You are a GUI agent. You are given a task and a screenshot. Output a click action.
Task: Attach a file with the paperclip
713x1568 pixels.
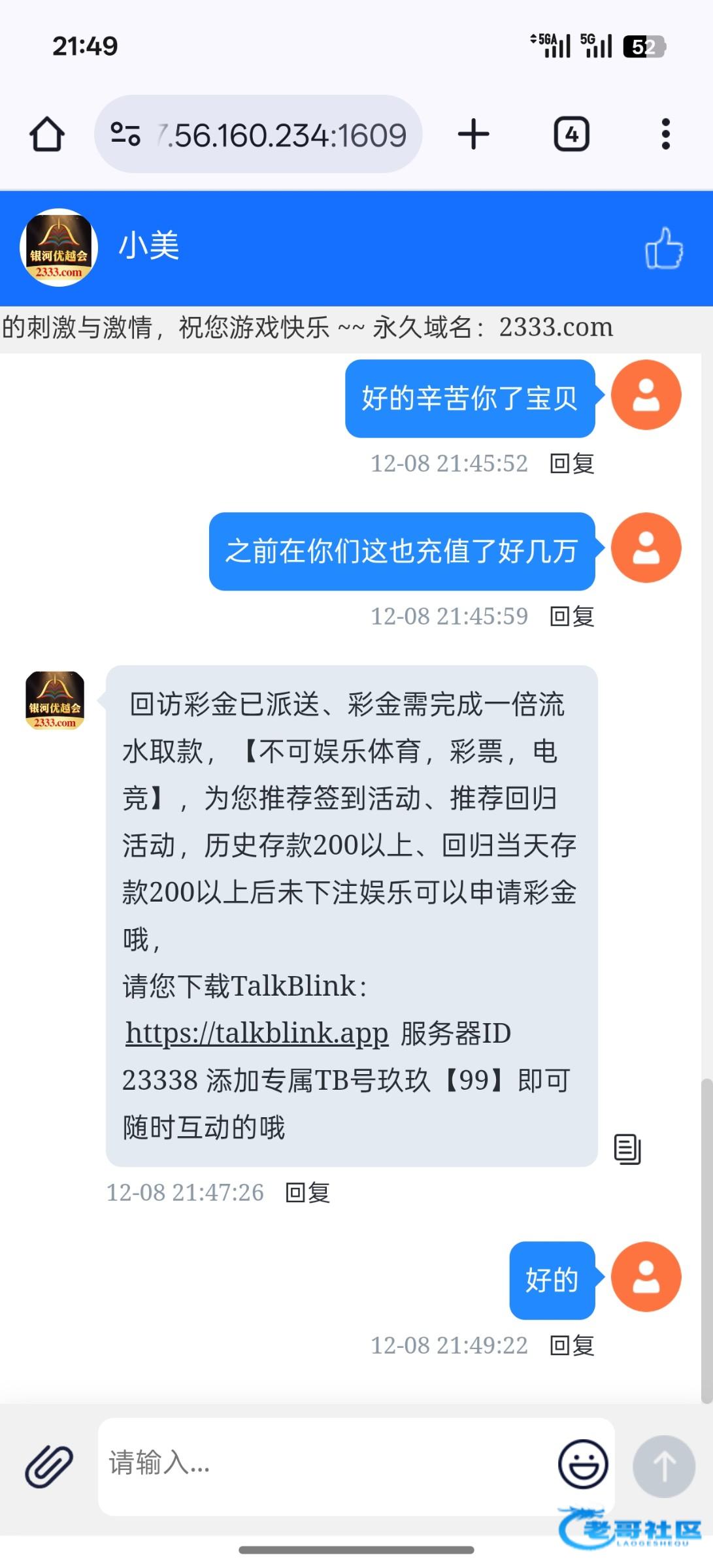tap(49, 1466)
